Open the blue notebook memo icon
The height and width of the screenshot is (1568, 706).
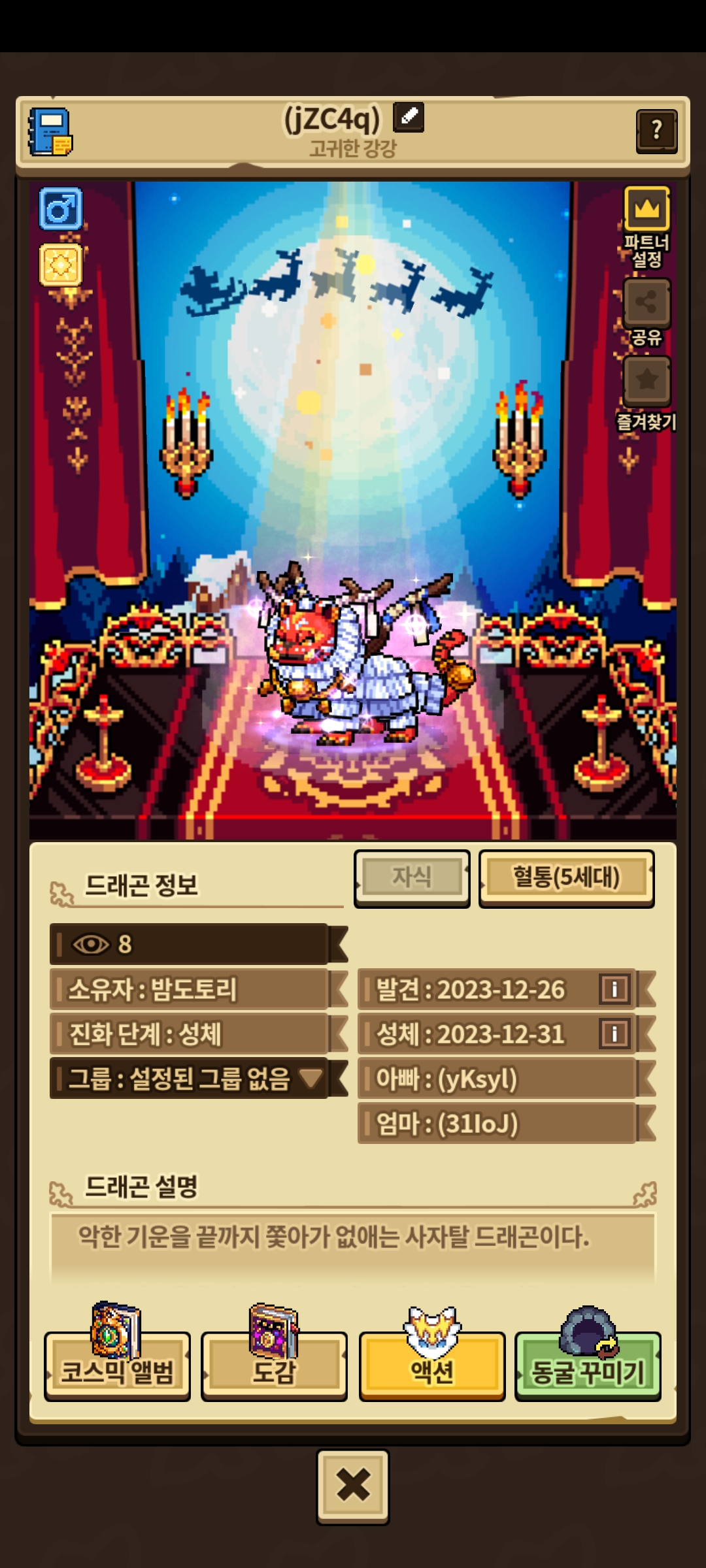tap(50, 132)
